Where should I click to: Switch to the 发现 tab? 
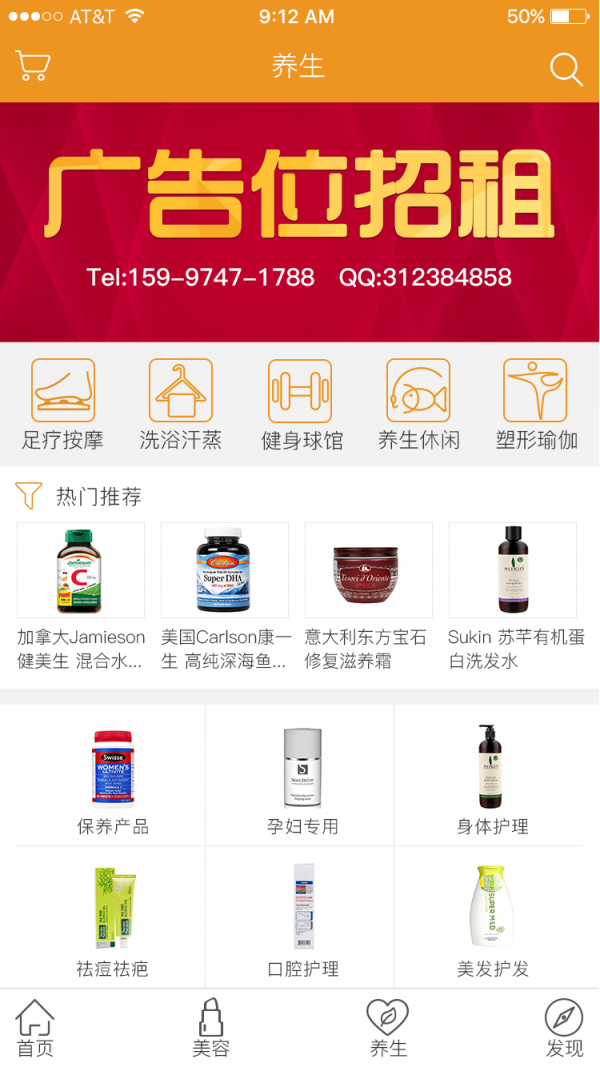click(x=564, y=1028)
